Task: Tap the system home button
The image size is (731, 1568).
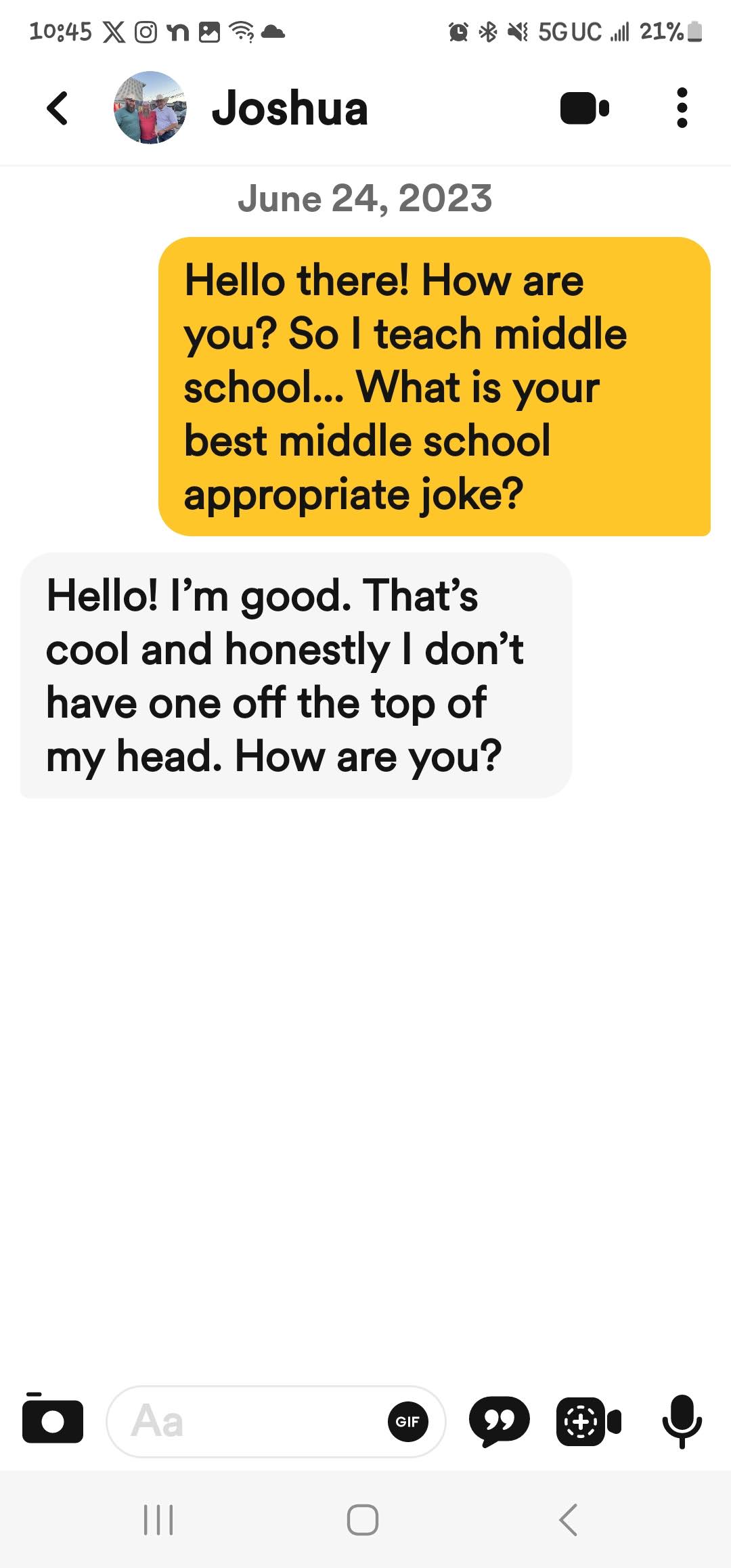Action: [x=363, y=1520]
